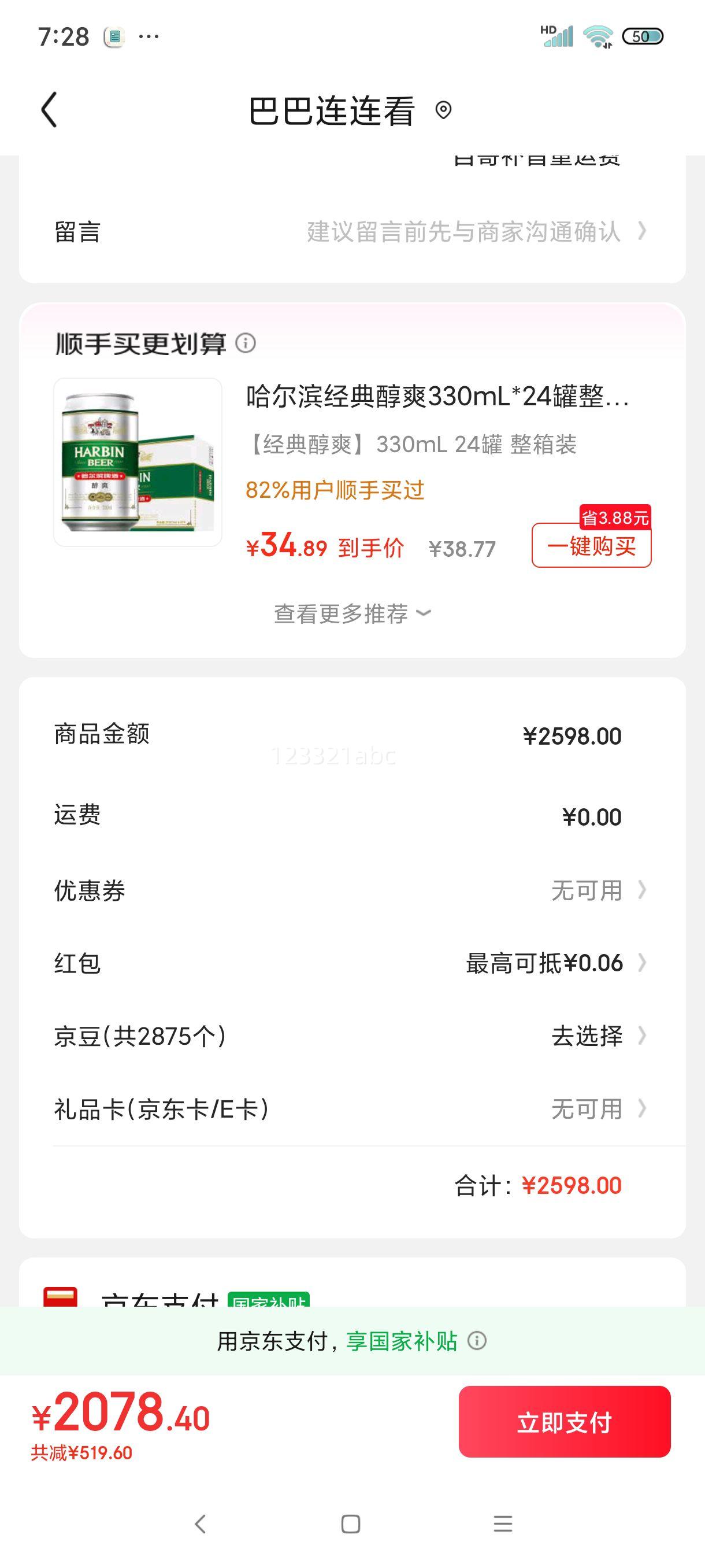Choose 京豆 to apply
Image resolution: width=705 pixels, height=1568 pixels.
(587, 1036)
